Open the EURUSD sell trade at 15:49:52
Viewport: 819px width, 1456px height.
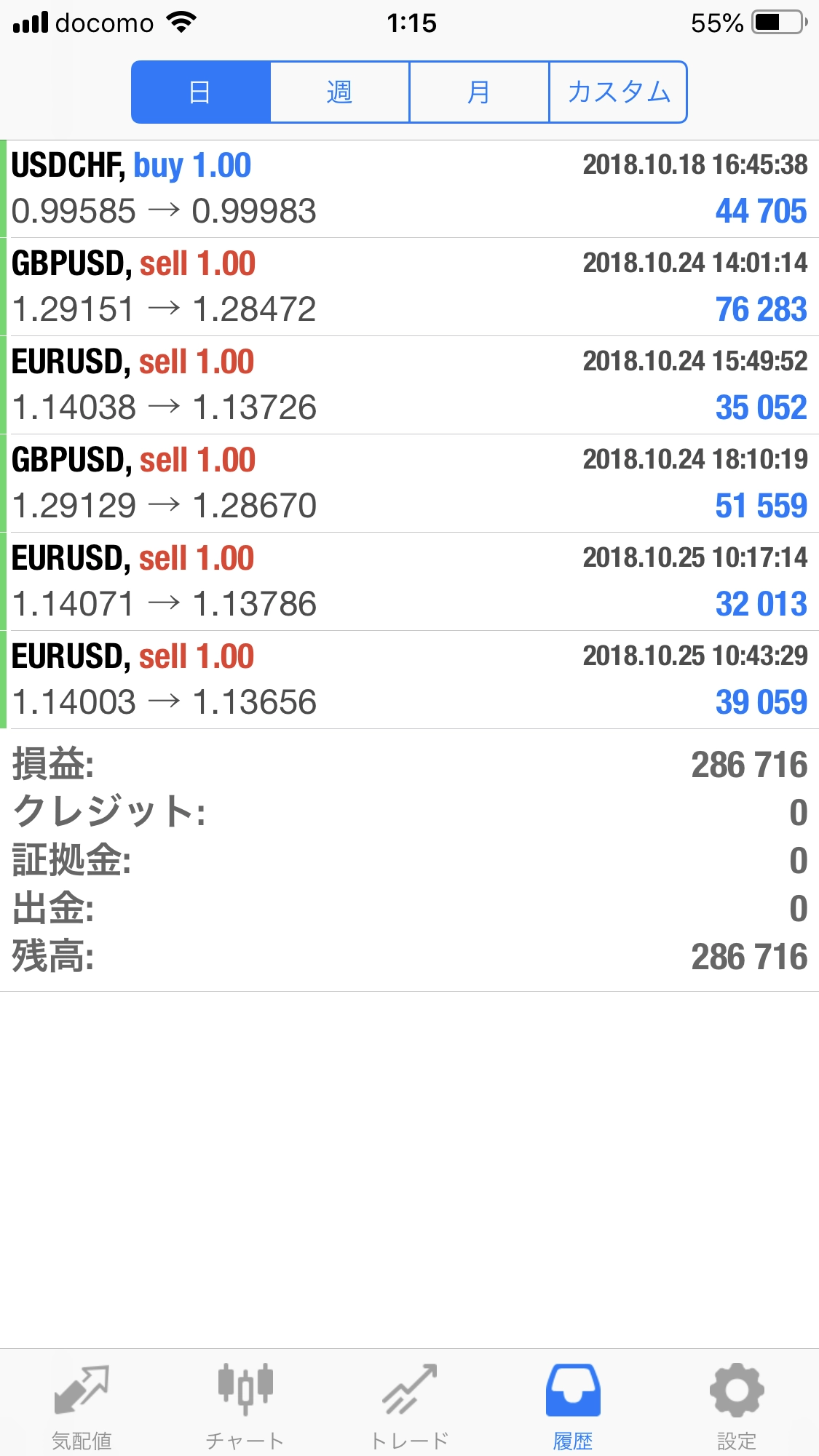409,385
